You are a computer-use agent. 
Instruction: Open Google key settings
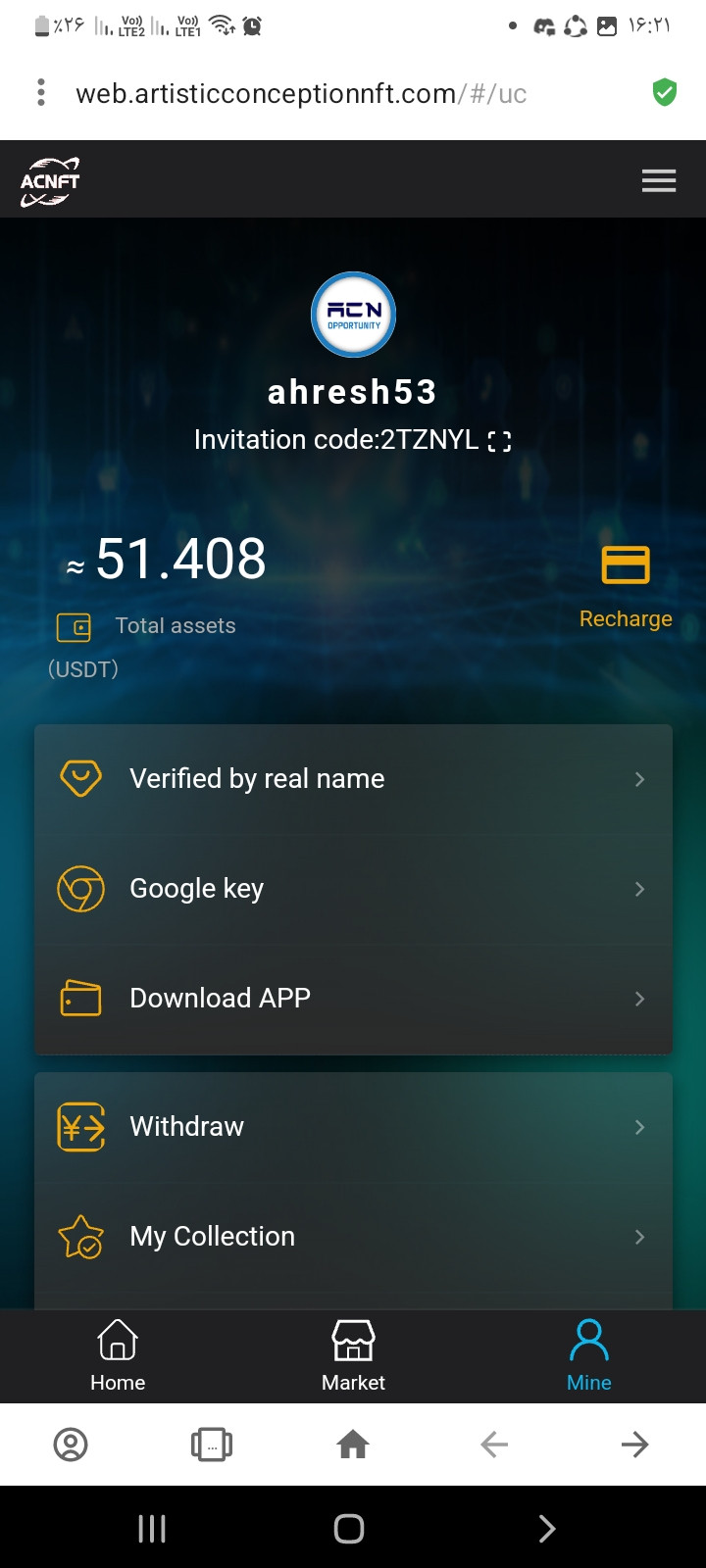[x=353, y=889]
